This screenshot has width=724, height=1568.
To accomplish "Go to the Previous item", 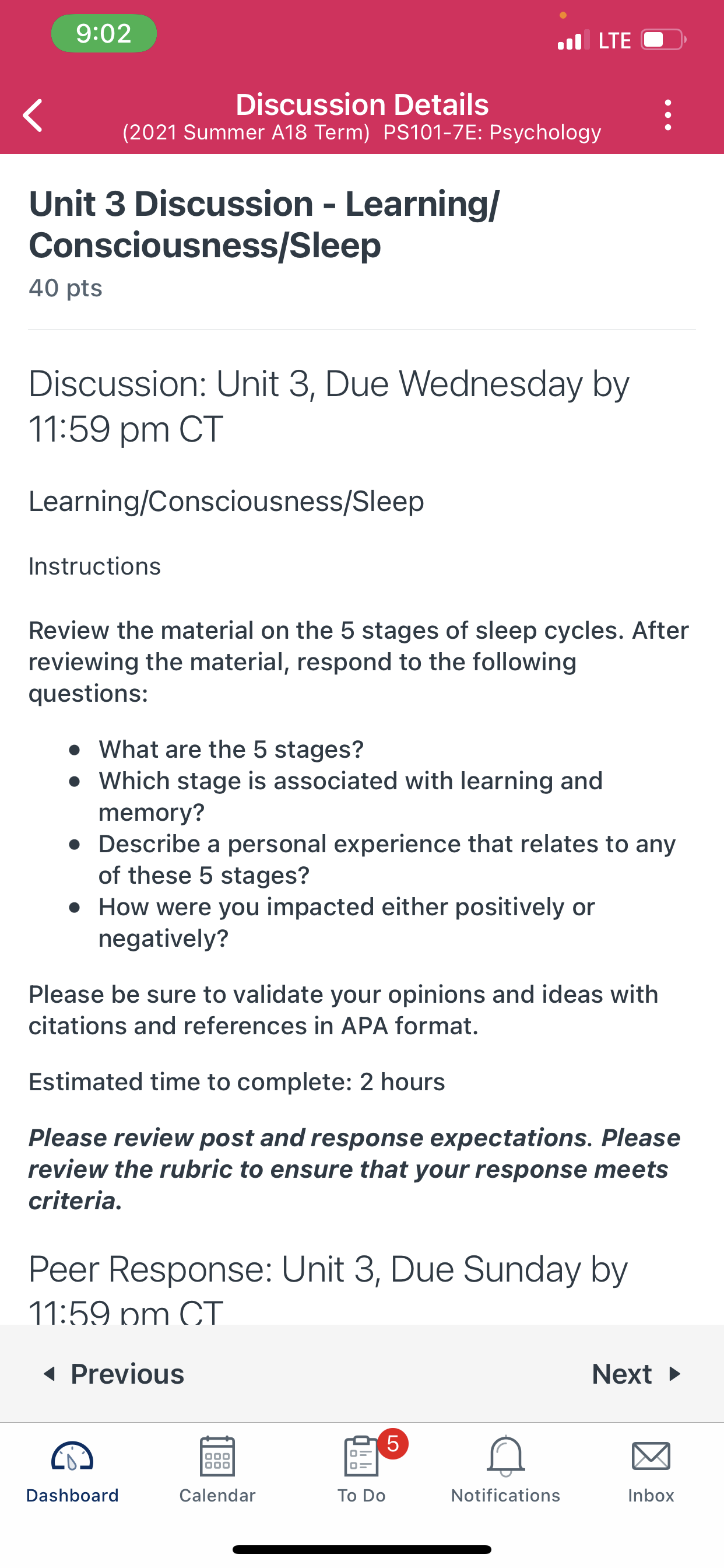I will pos(113,1374).
